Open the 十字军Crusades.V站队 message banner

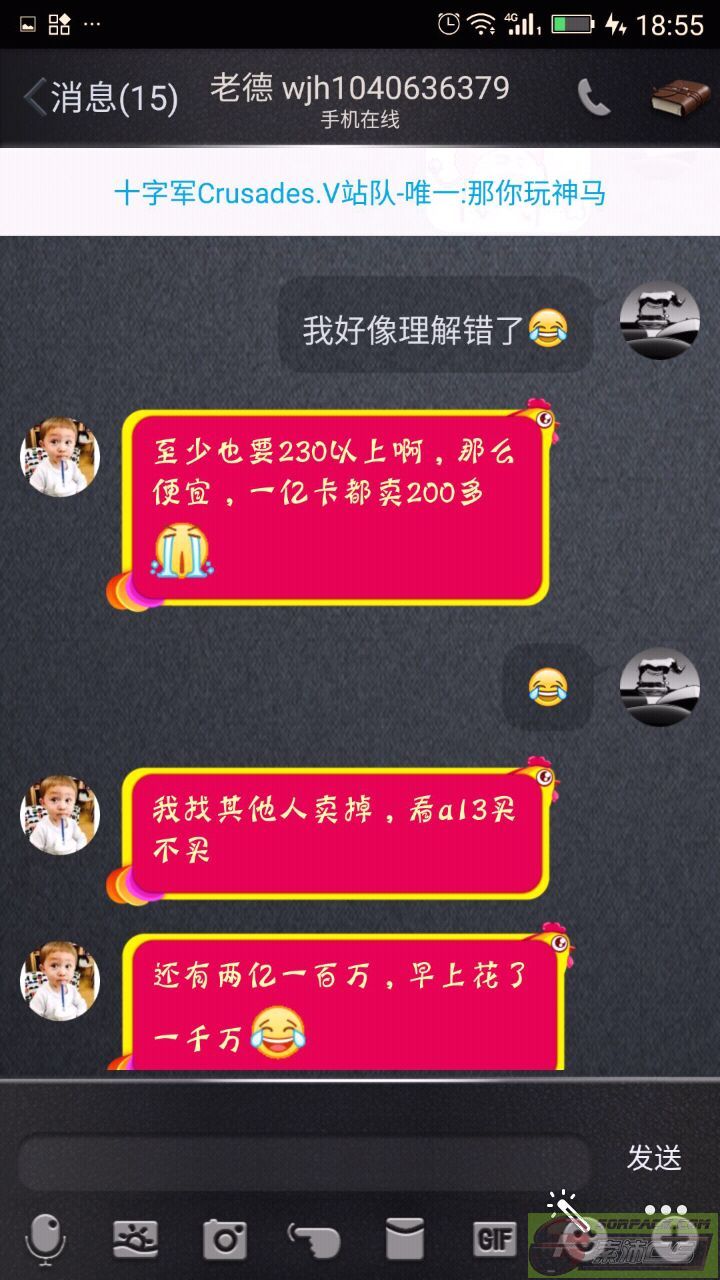click(360, 192)
